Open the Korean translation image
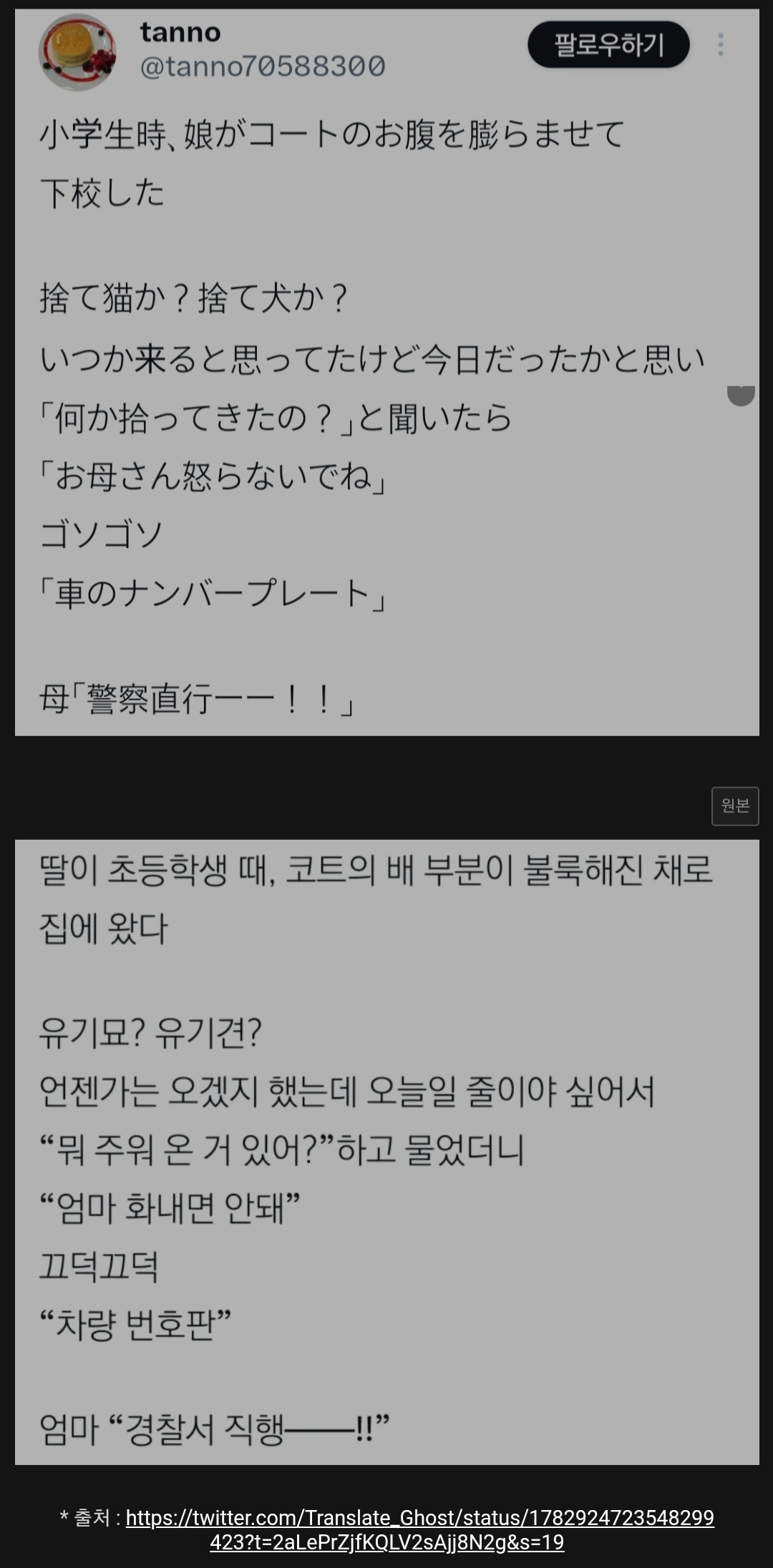 [x=386, y=1152]
